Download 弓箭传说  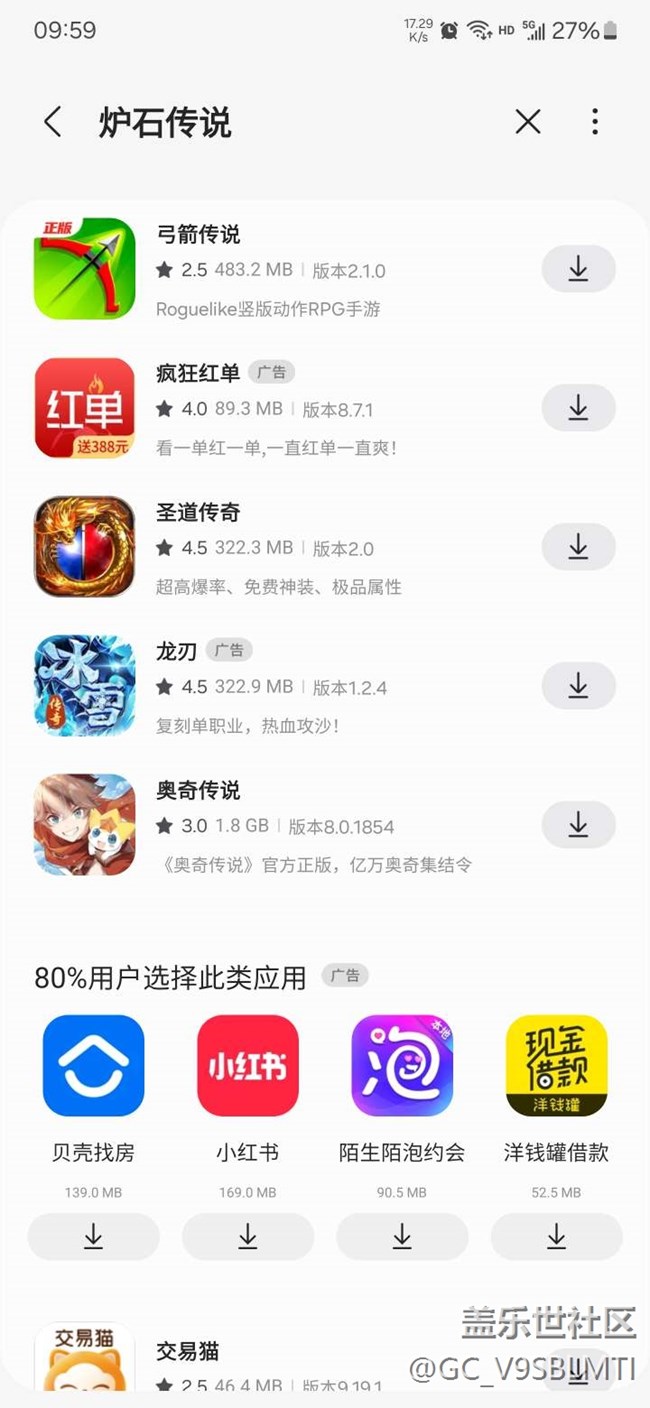578,269
